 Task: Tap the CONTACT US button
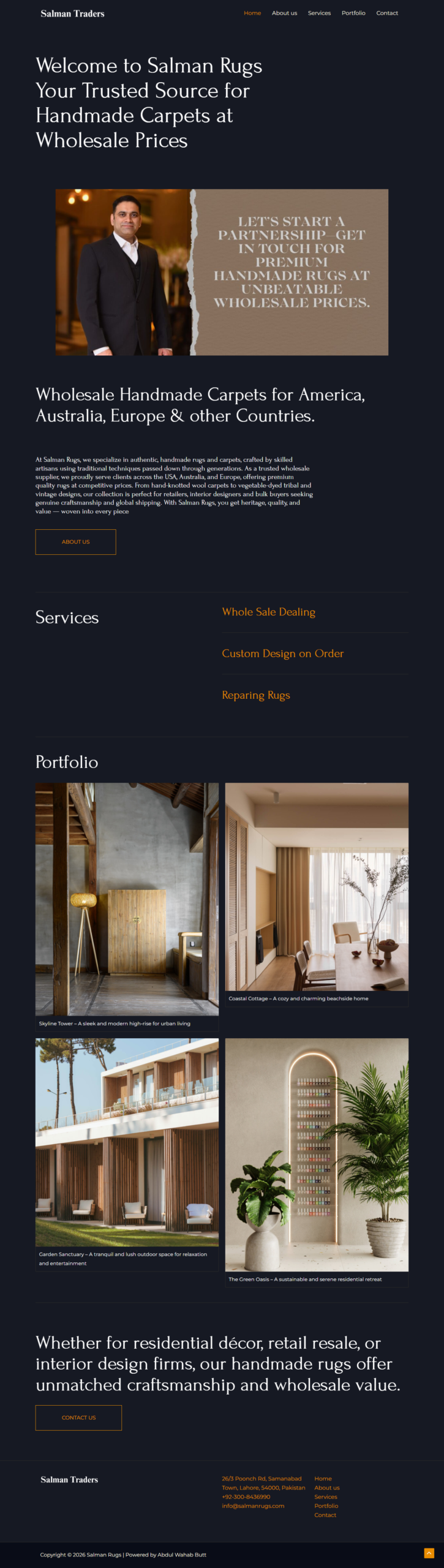pos(78,1417)
